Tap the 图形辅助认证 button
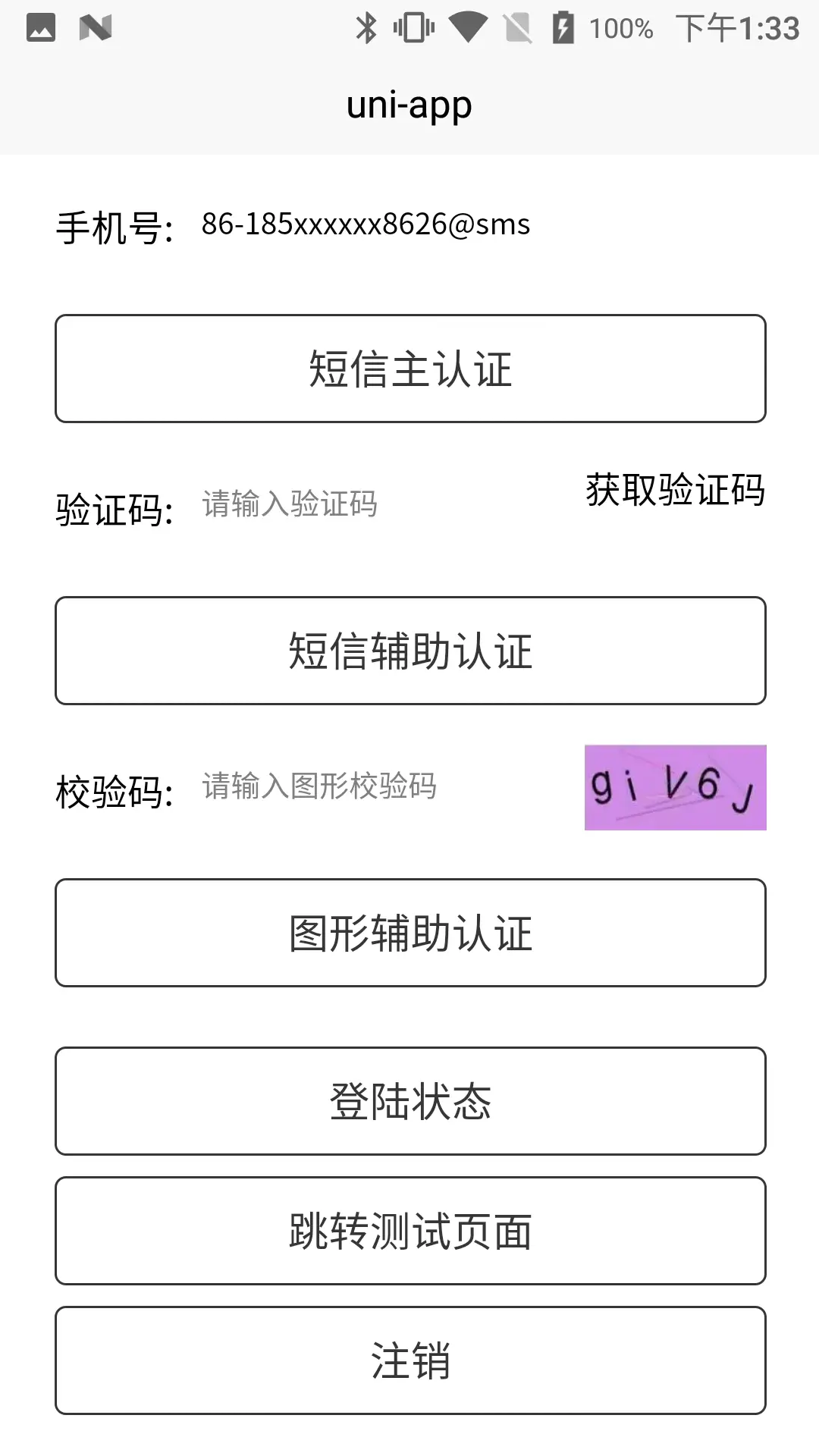 click(410, 933)
